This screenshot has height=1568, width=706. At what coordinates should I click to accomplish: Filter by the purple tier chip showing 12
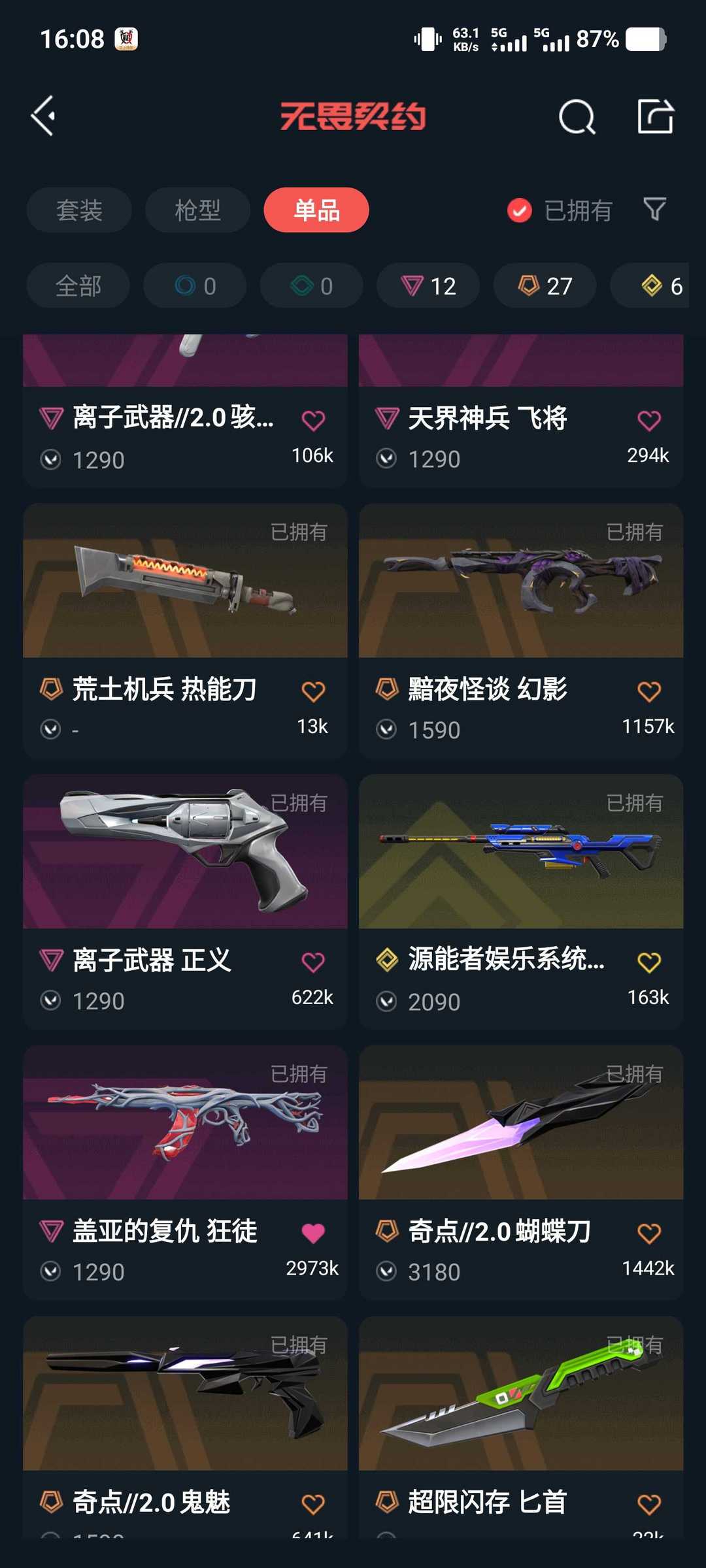pyautogui.click(x=428, y=286)
